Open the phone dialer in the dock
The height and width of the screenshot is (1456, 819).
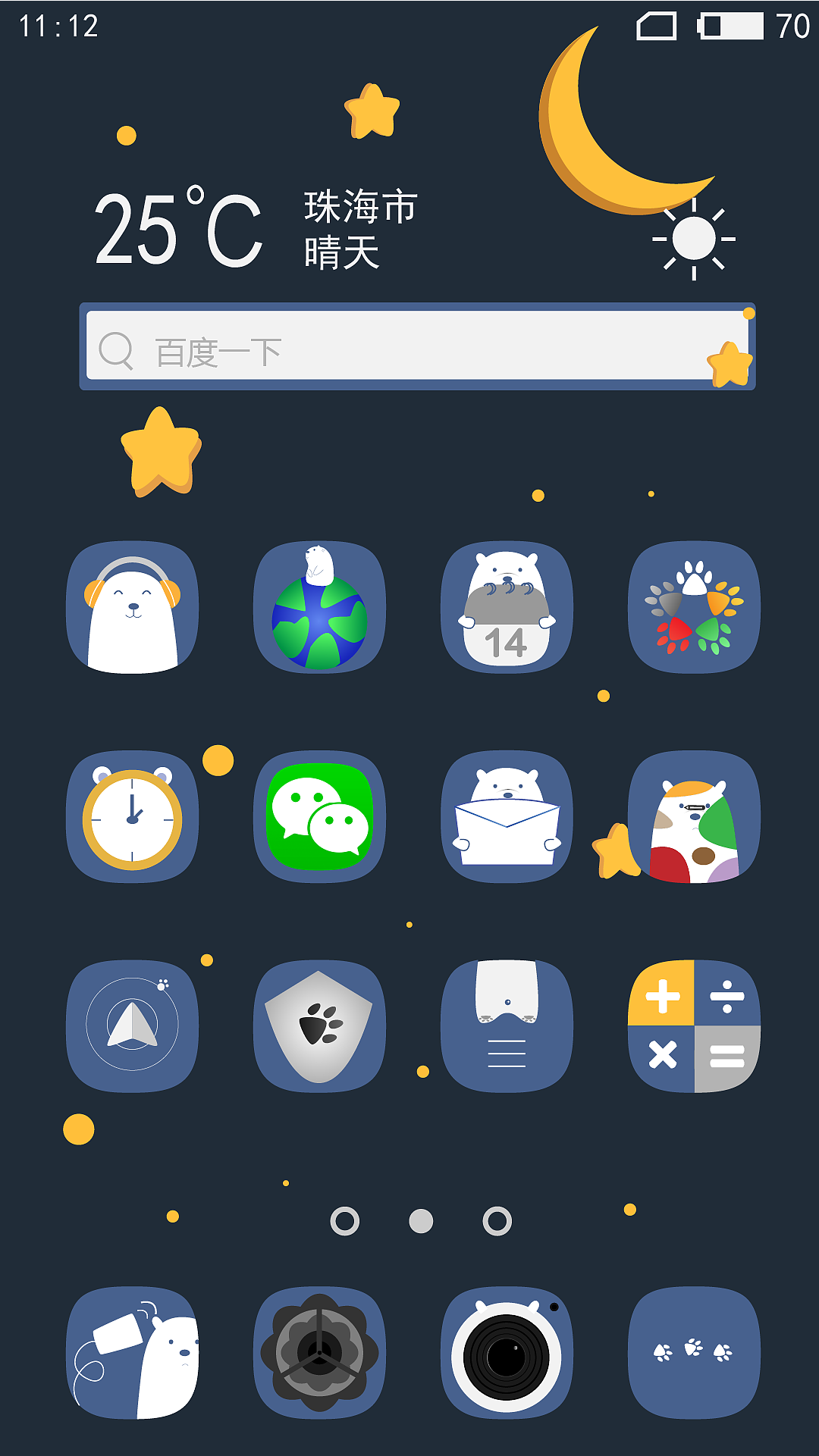[x=133, y=1349]
